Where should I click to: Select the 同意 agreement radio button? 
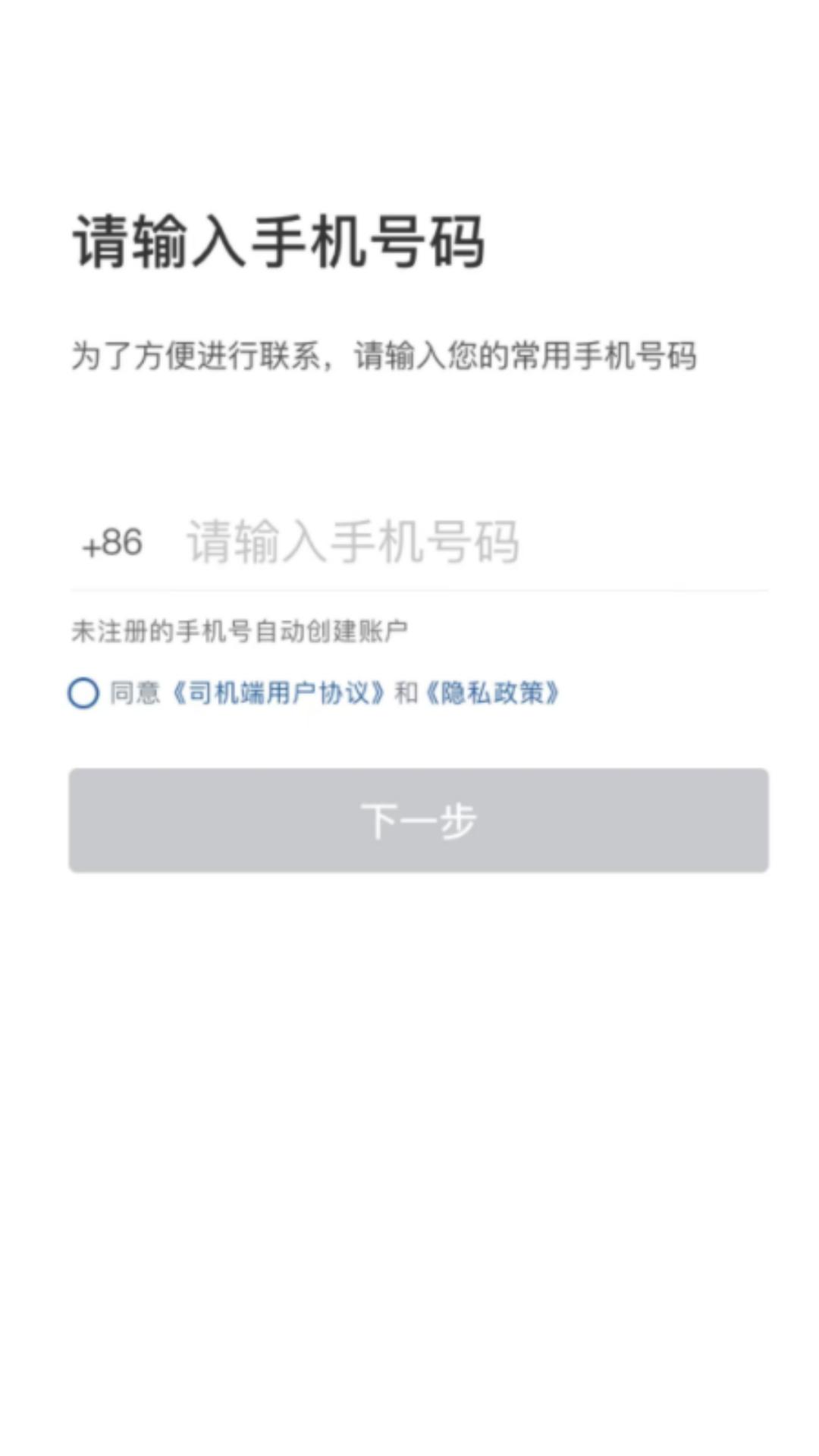[x=82, y=692]
